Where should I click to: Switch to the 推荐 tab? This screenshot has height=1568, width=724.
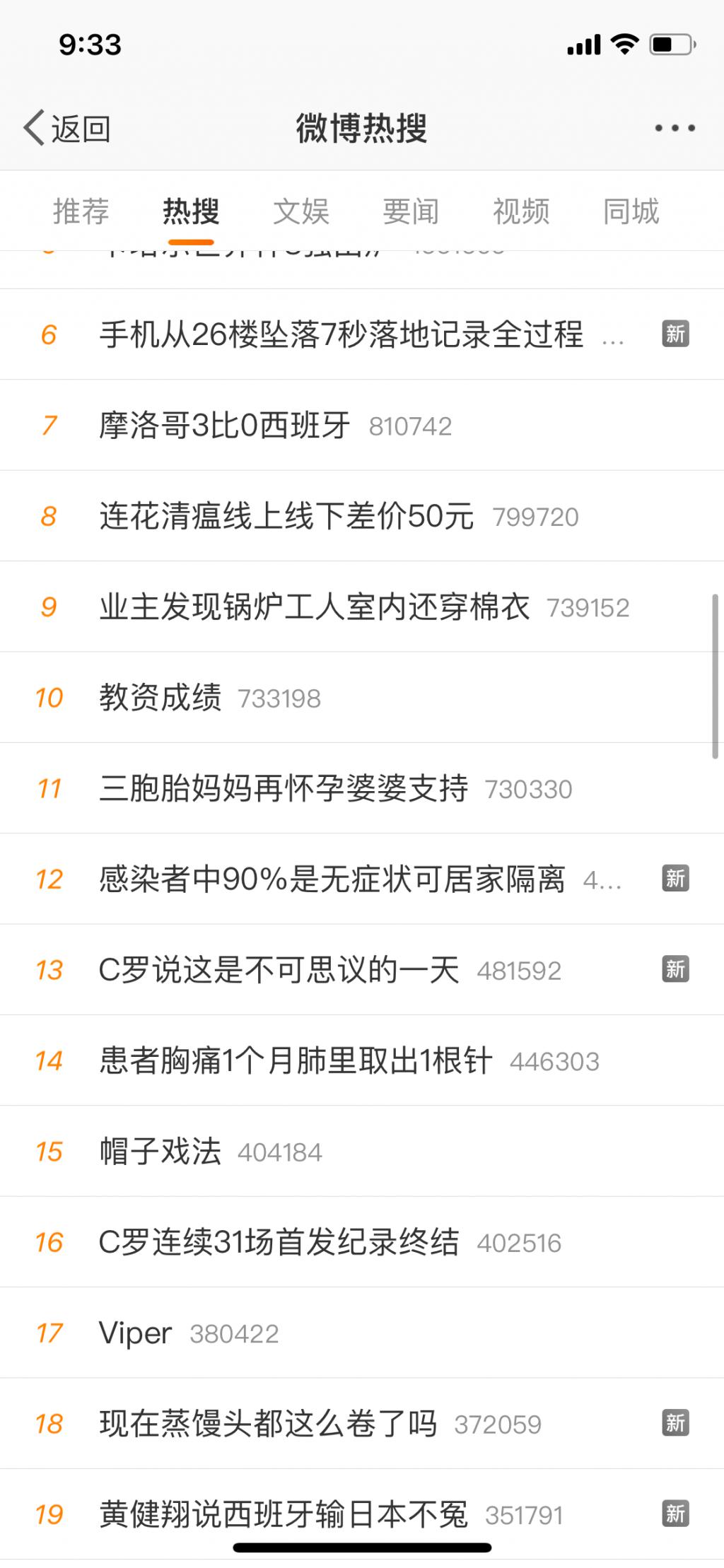click(x=81, y=211)
